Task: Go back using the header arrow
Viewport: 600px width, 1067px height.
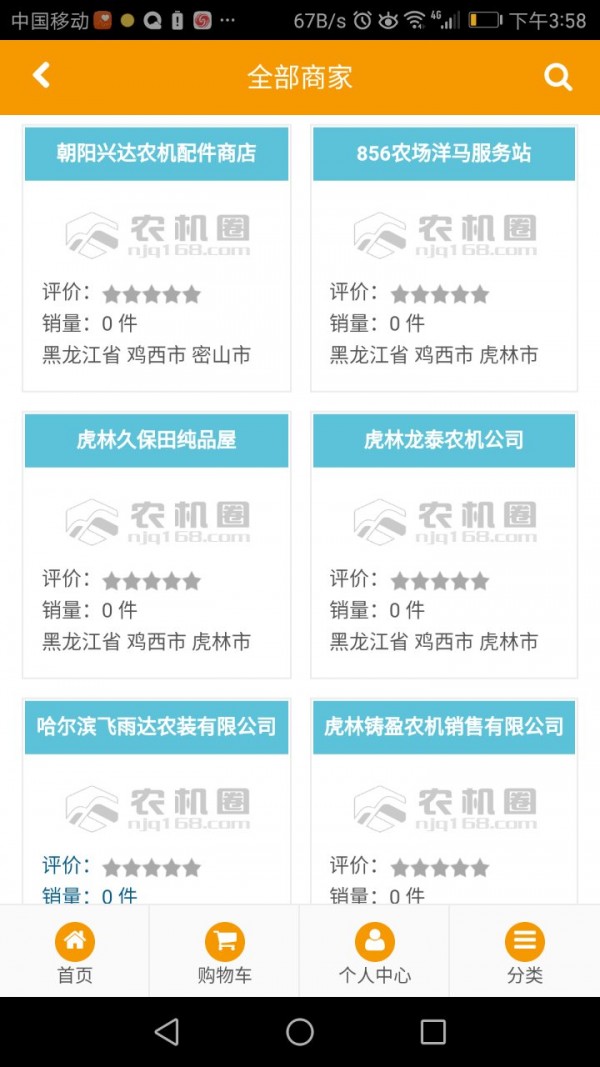Action: (x=41, y=76)
